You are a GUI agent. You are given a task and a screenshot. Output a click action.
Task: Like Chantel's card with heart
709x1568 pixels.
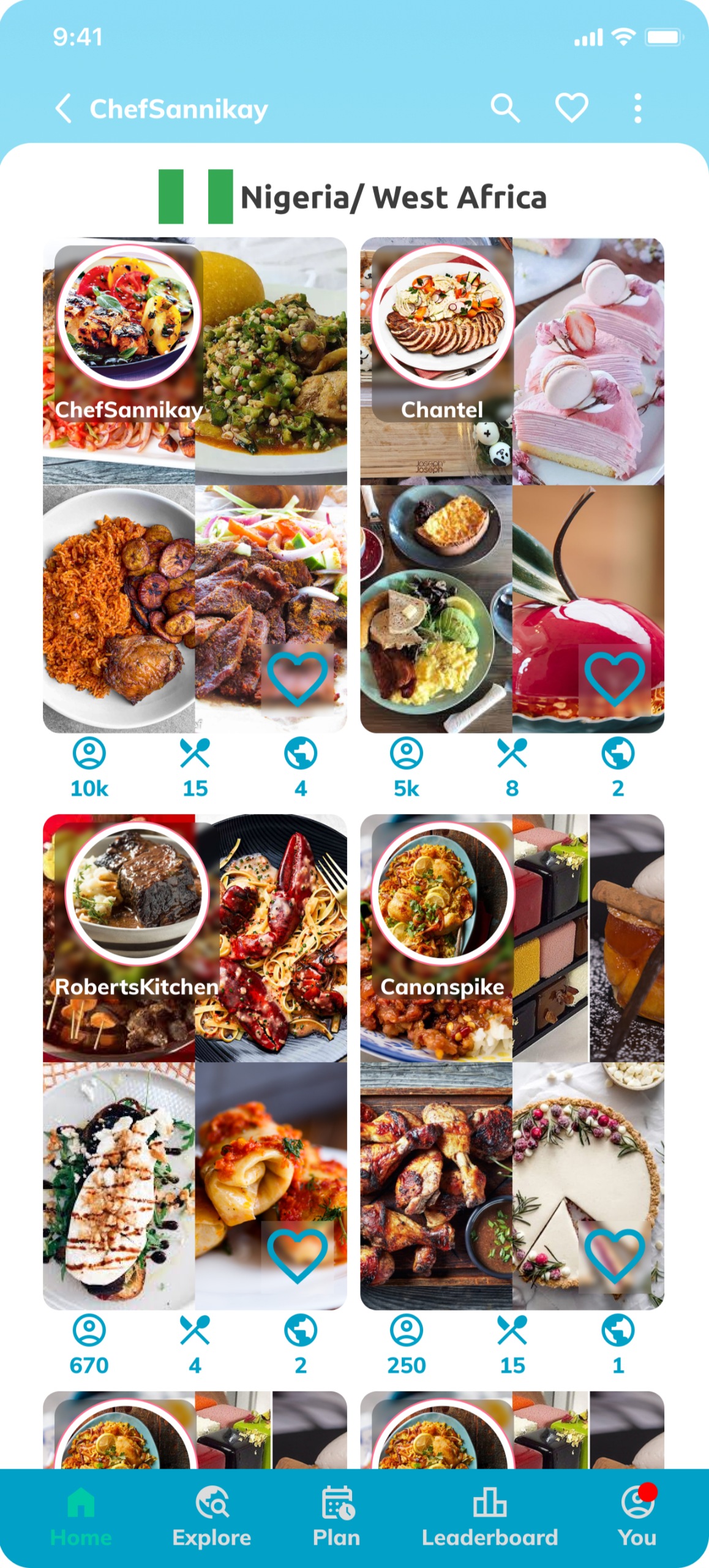(x=615, y=678)
